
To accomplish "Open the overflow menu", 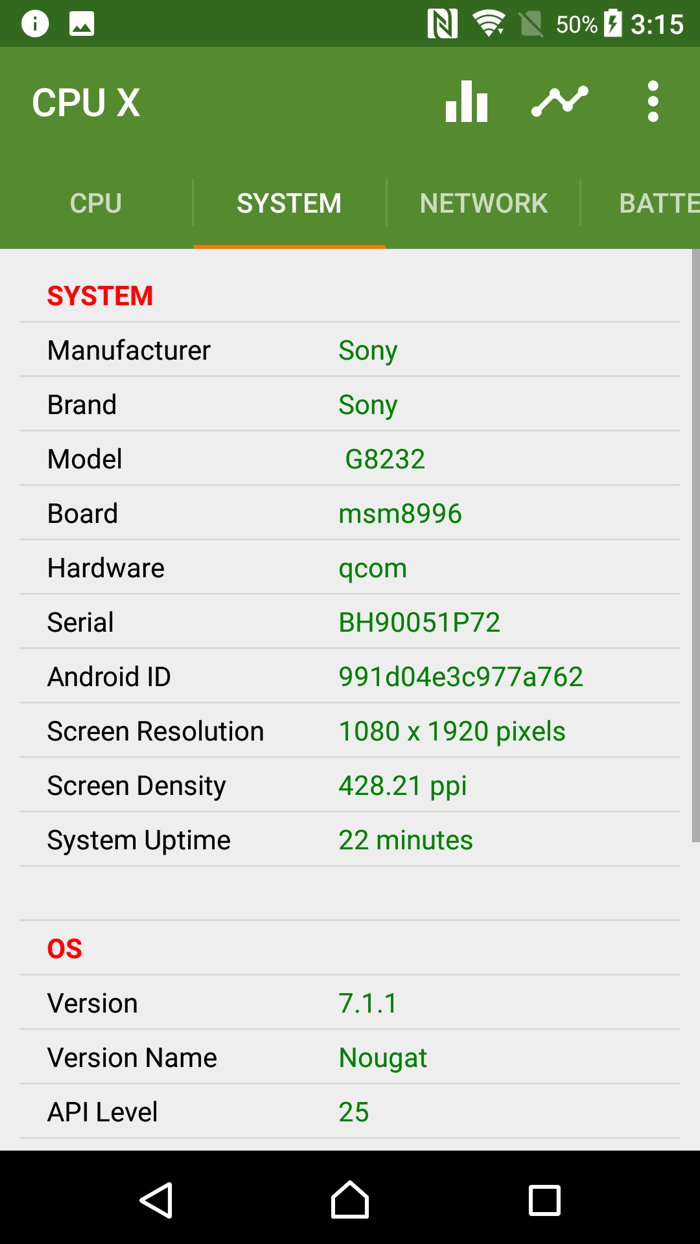I will (652, 102).
